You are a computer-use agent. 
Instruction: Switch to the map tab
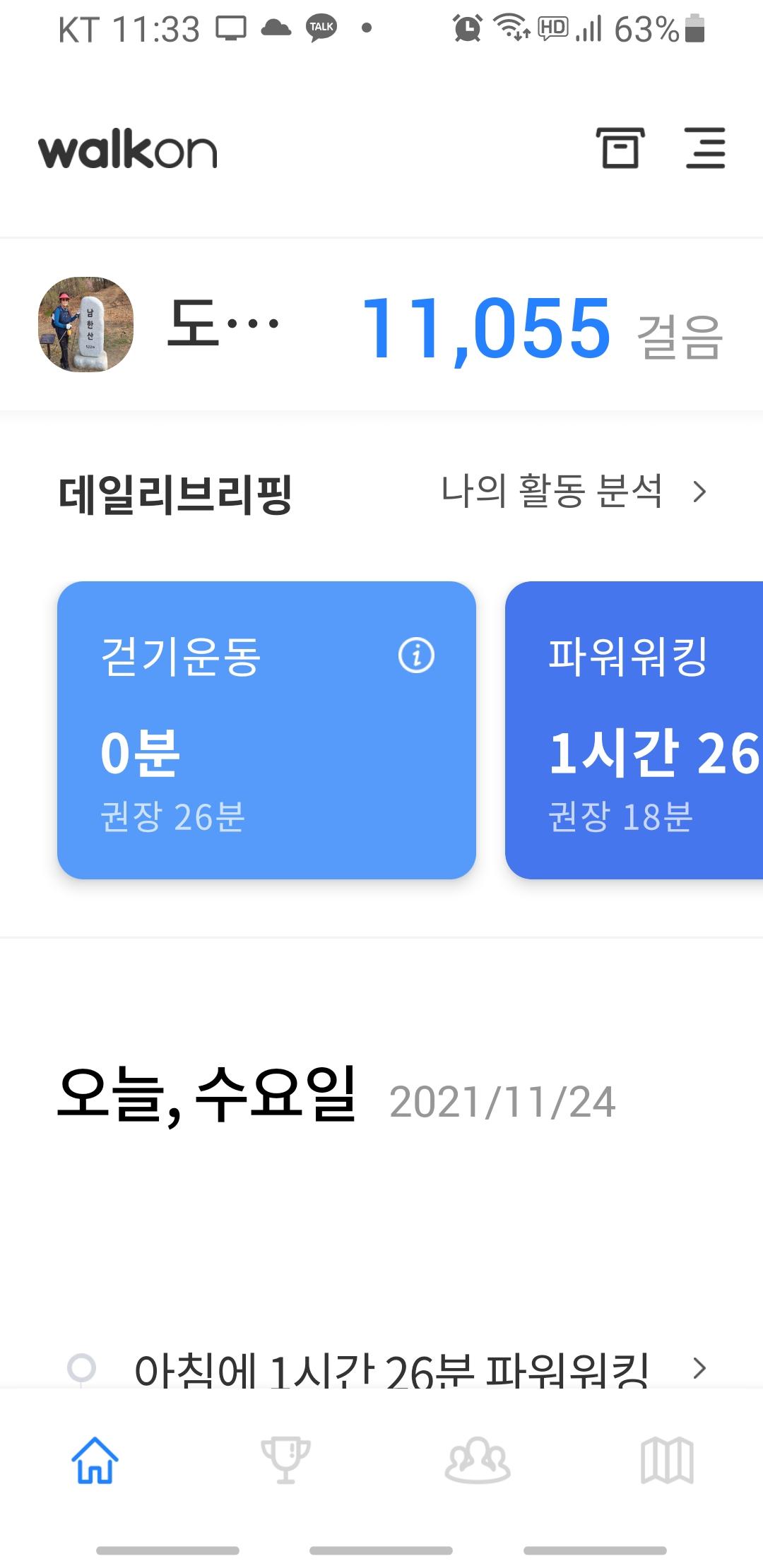[667, 1459]
